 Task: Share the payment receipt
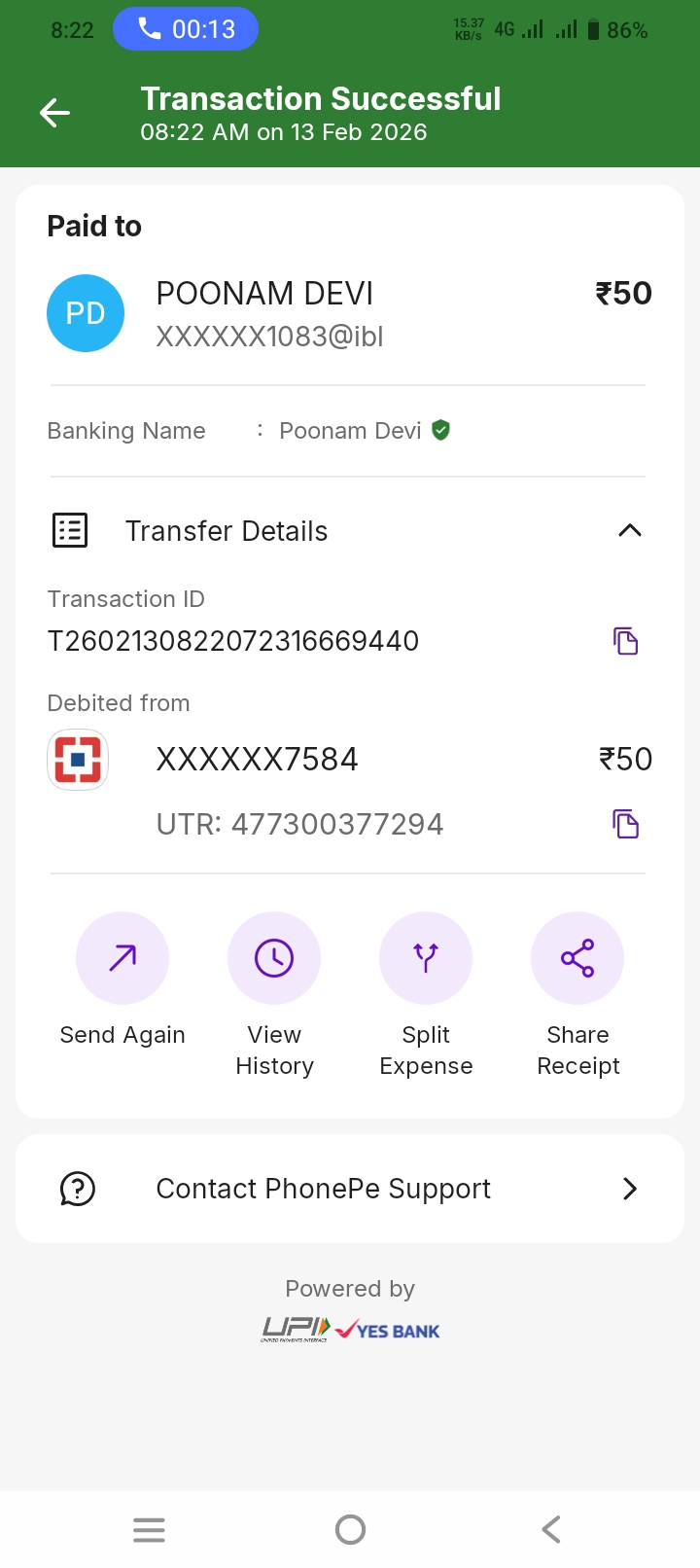pos(577,959)
